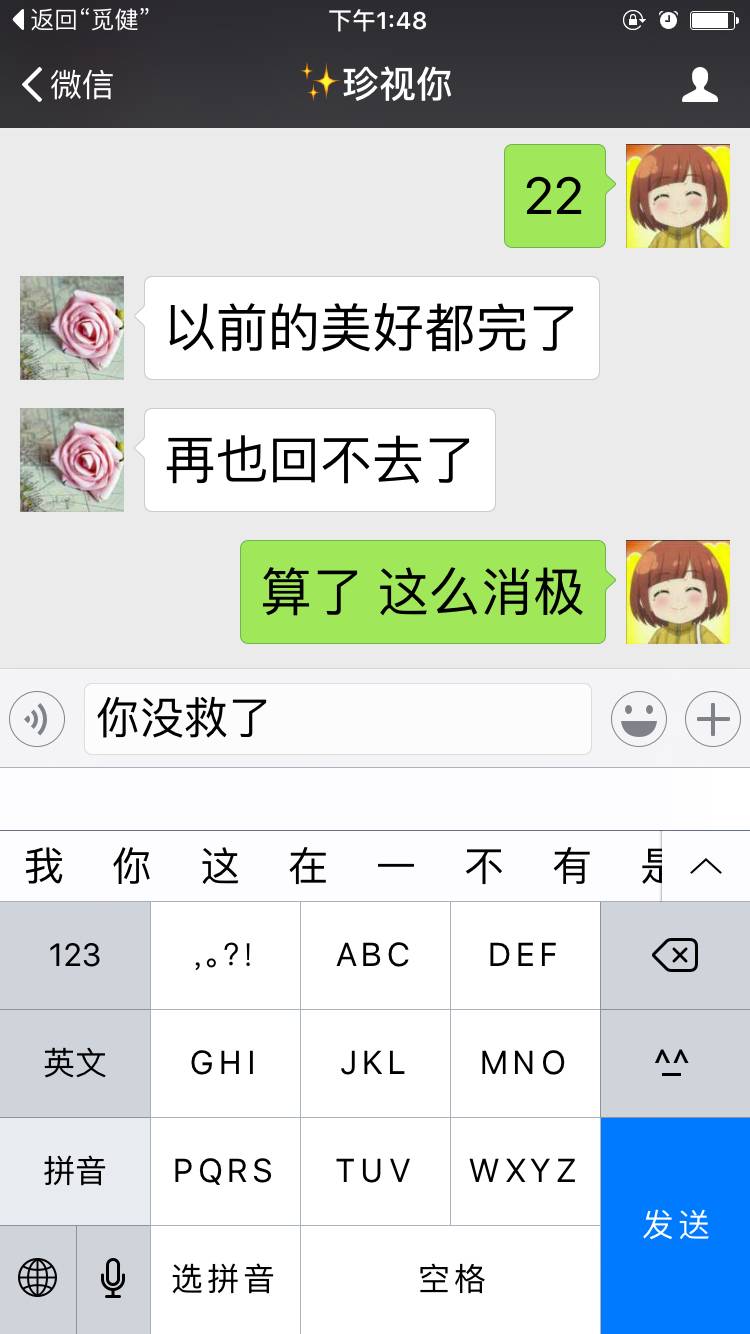Send the message with 发送
The width and height of the screenshot is (750, 1334).
[675, 1225]
